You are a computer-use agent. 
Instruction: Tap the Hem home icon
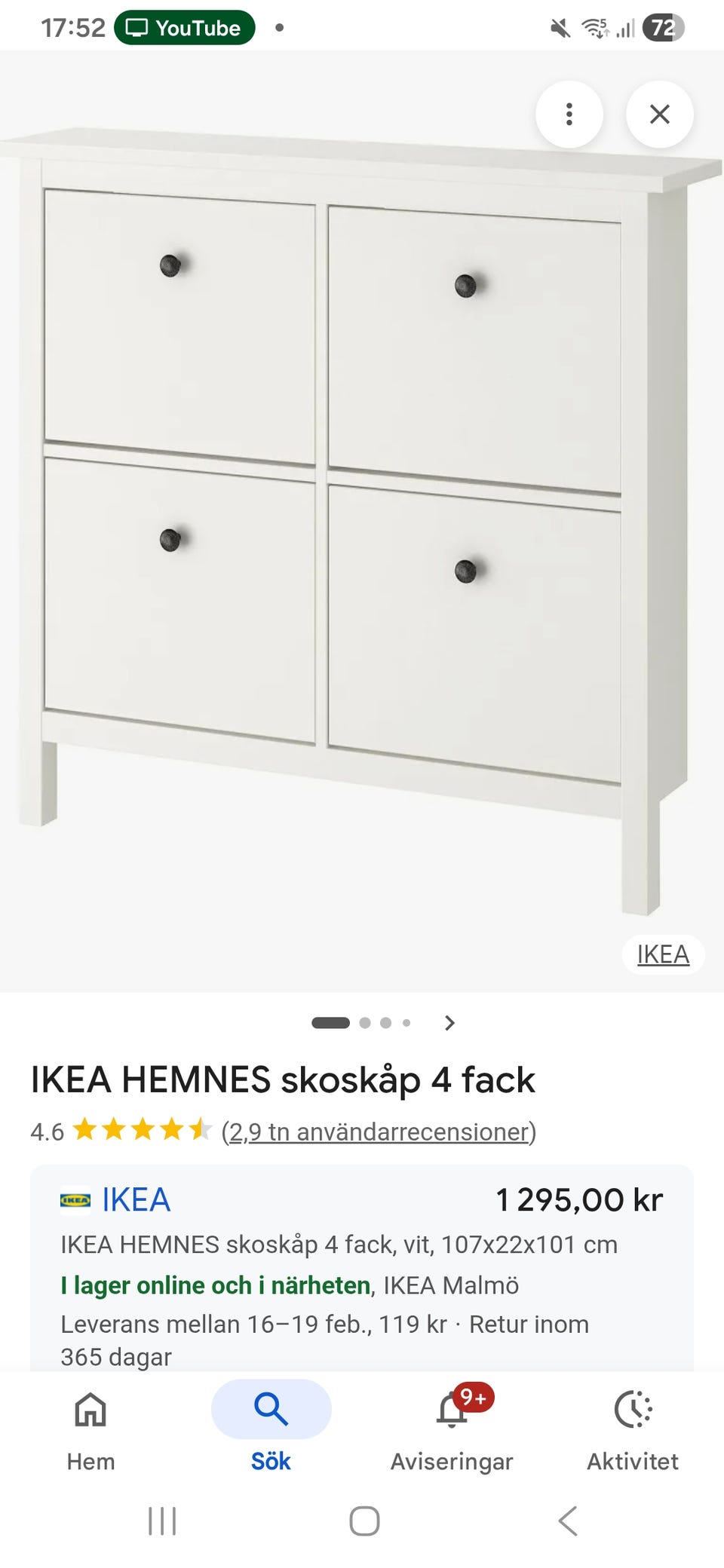tap(89, 1411)
